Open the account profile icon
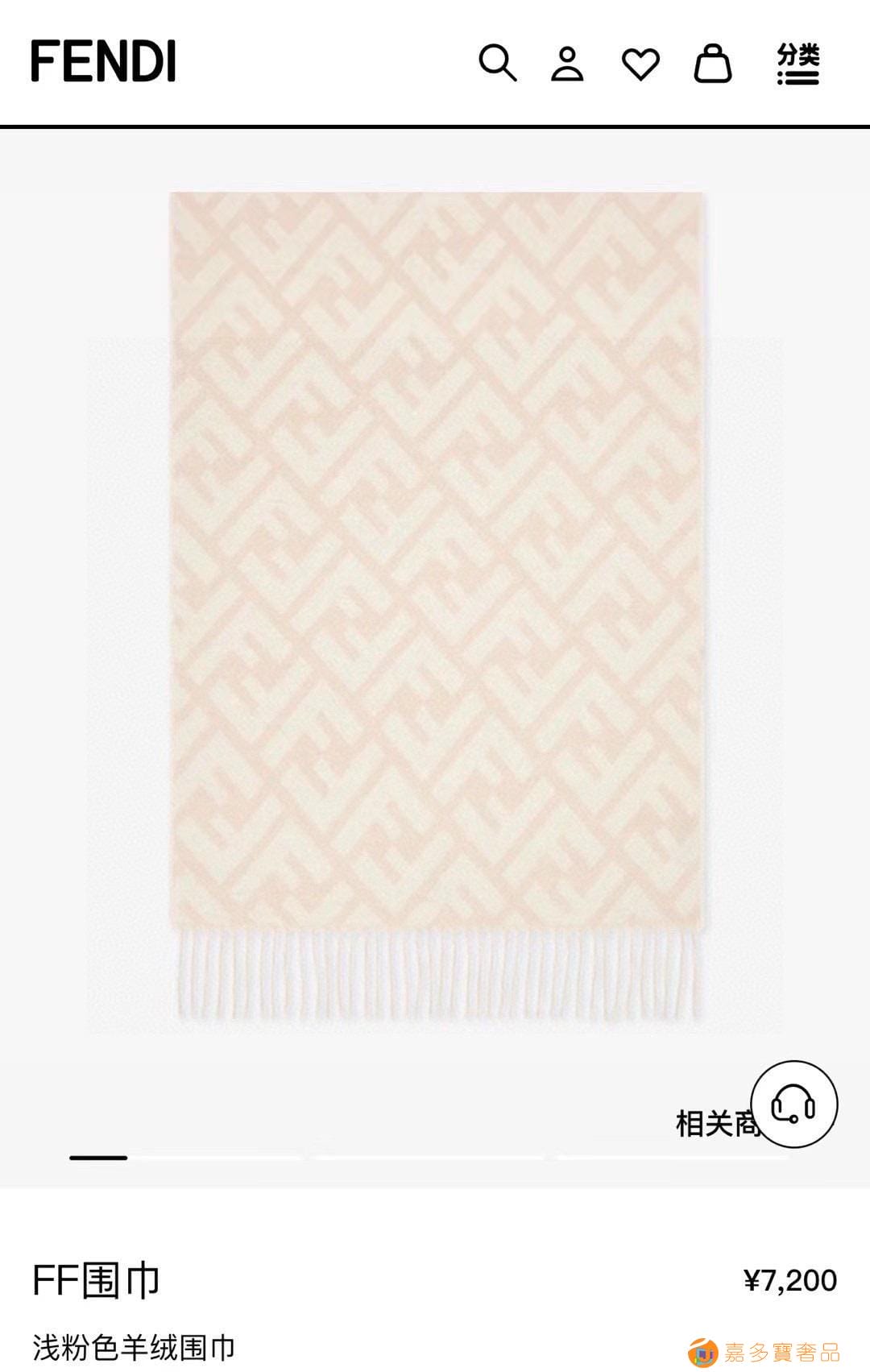Viewport: 870px width, 1372px height. click(x=567, y=64)
